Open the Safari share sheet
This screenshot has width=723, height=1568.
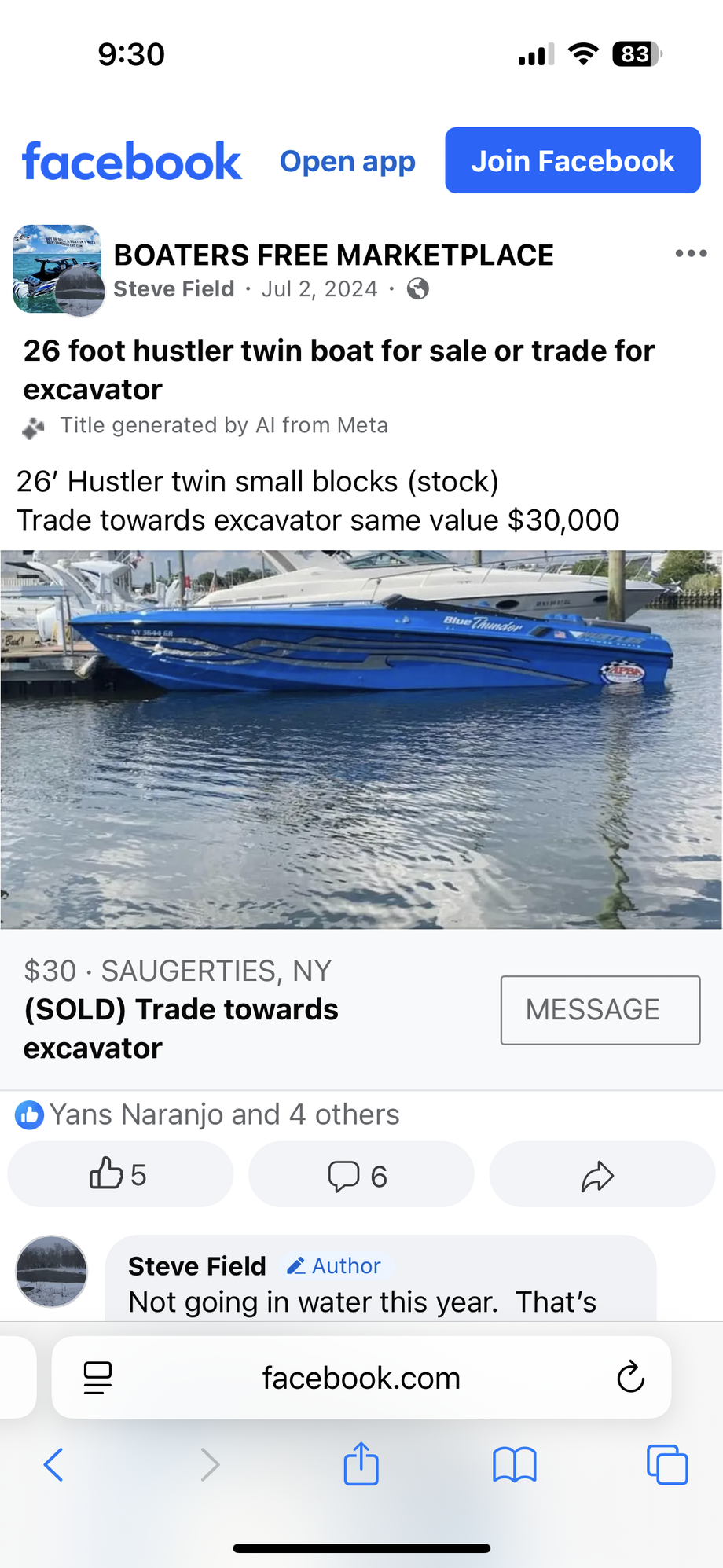[361, 1464]
